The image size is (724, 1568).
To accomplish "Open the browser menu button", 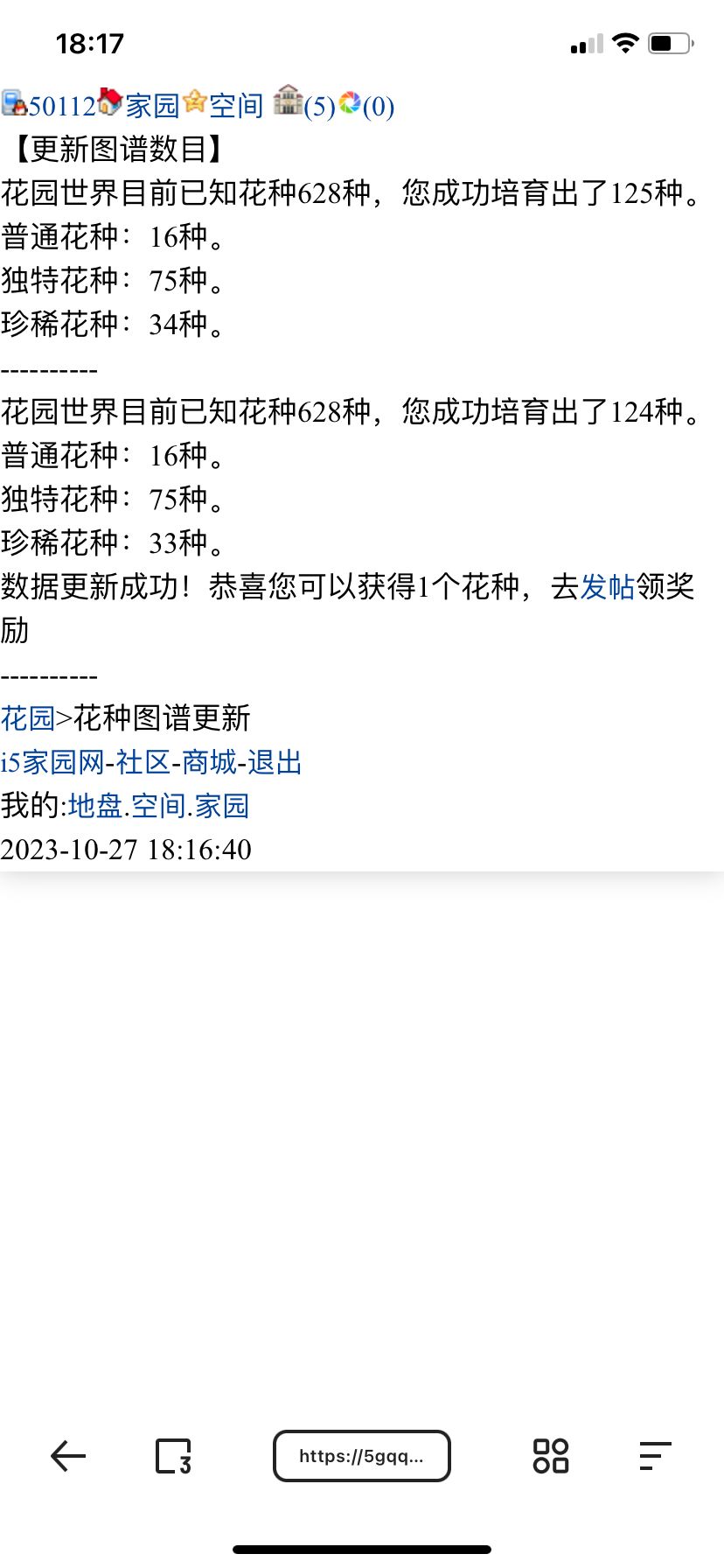I will click(655, 1456).
